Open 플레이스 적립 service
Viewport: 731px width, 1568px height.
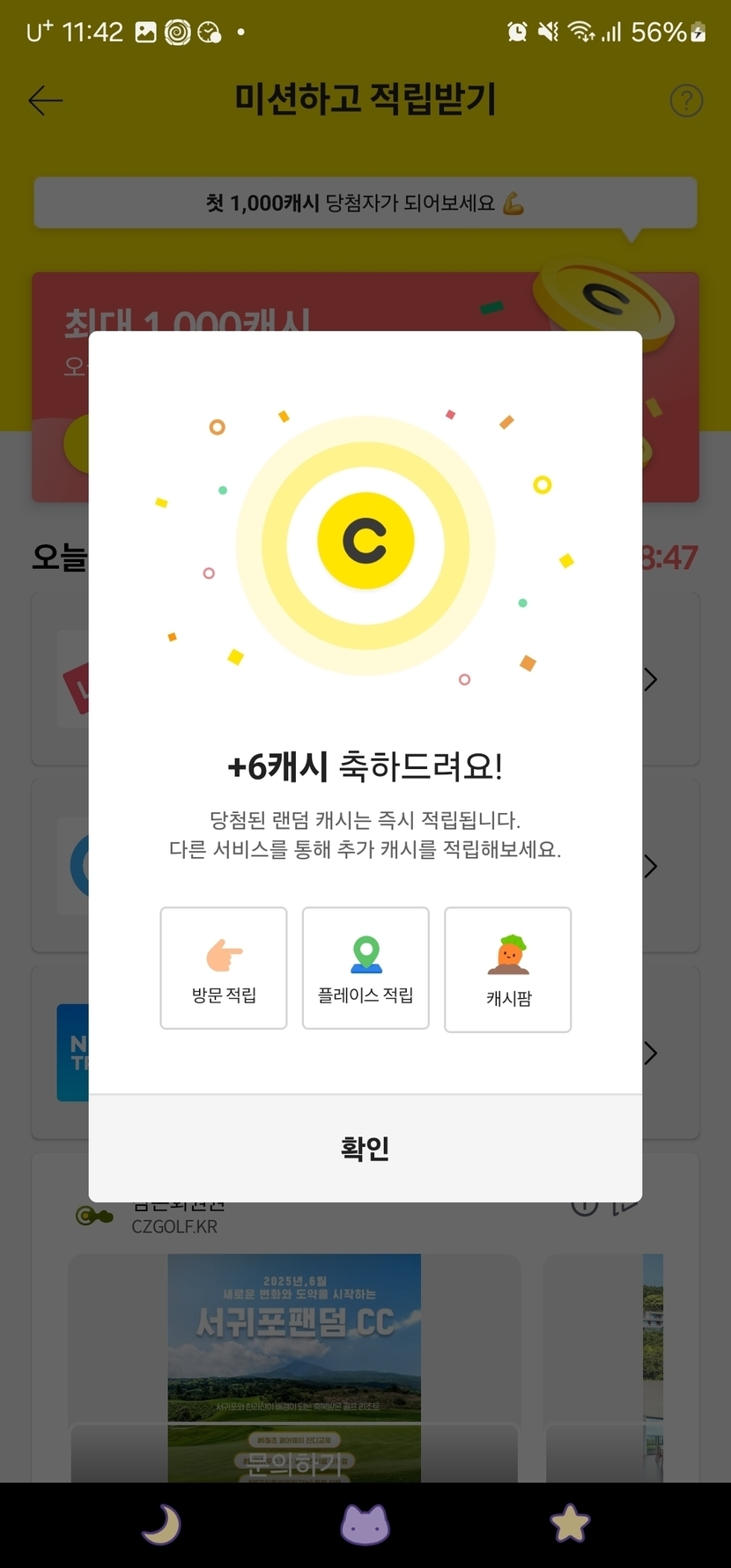click(365, 968)
